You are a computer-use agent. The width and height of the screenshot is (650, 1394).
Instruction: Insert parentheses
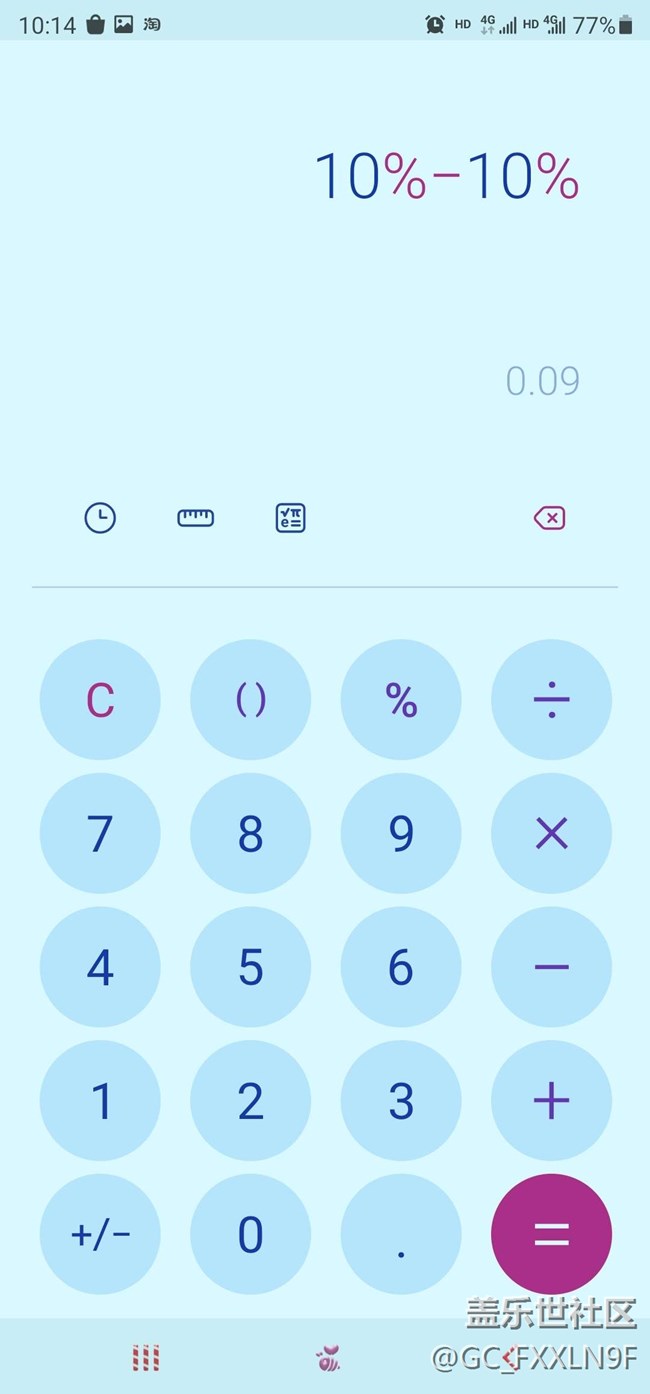tap(250, 700)
